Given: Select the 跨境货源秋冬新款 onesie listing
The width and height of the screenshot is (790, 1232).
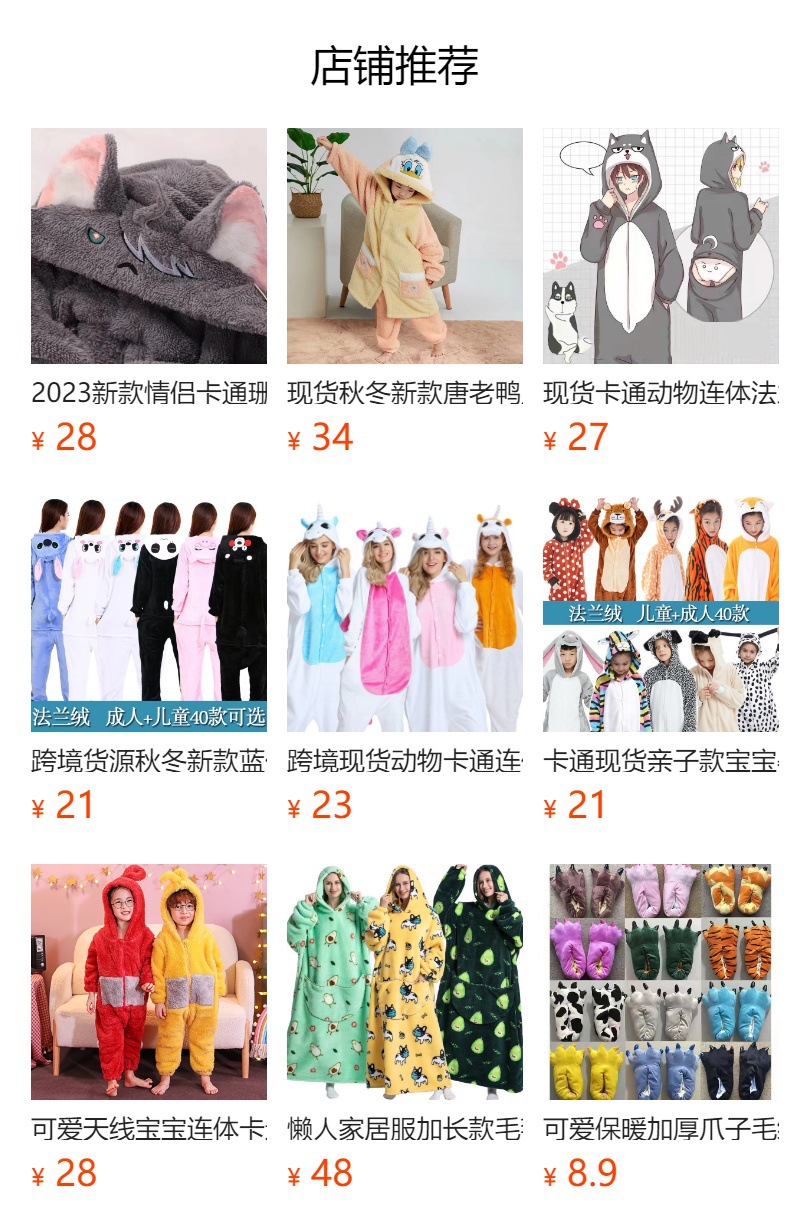Looking at the screenshot, I should click(x=149, y=614).
